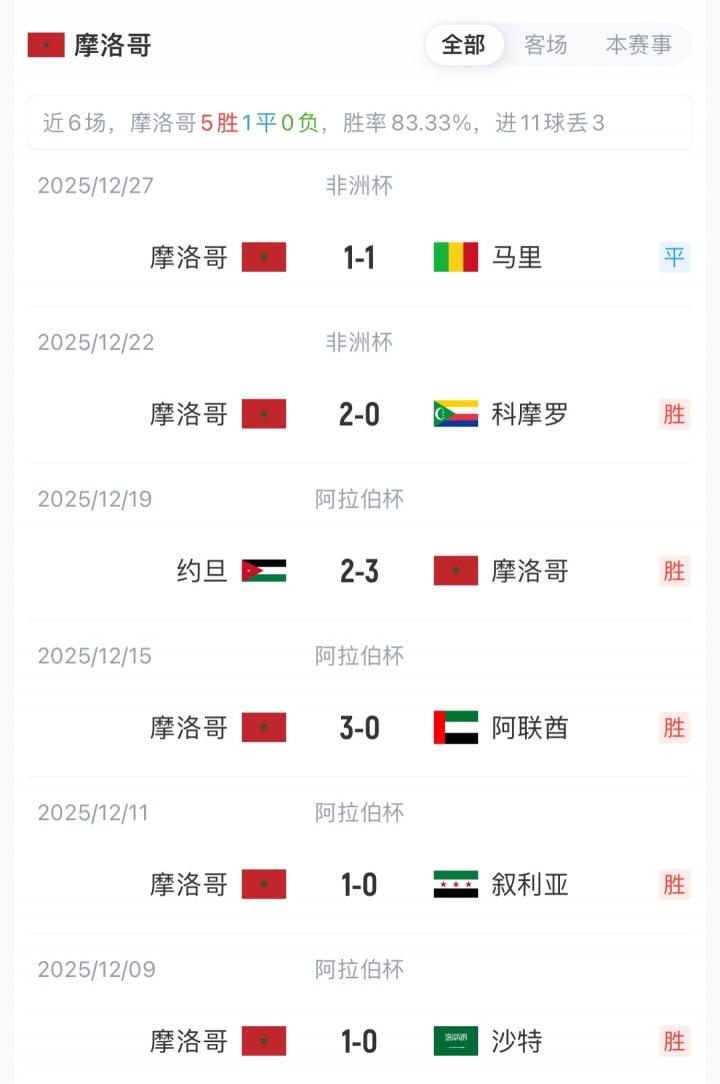Click the Mali flag icon
Image resolution: width=720 pixels, height=1084 pixels.
[x=456, y=257]
